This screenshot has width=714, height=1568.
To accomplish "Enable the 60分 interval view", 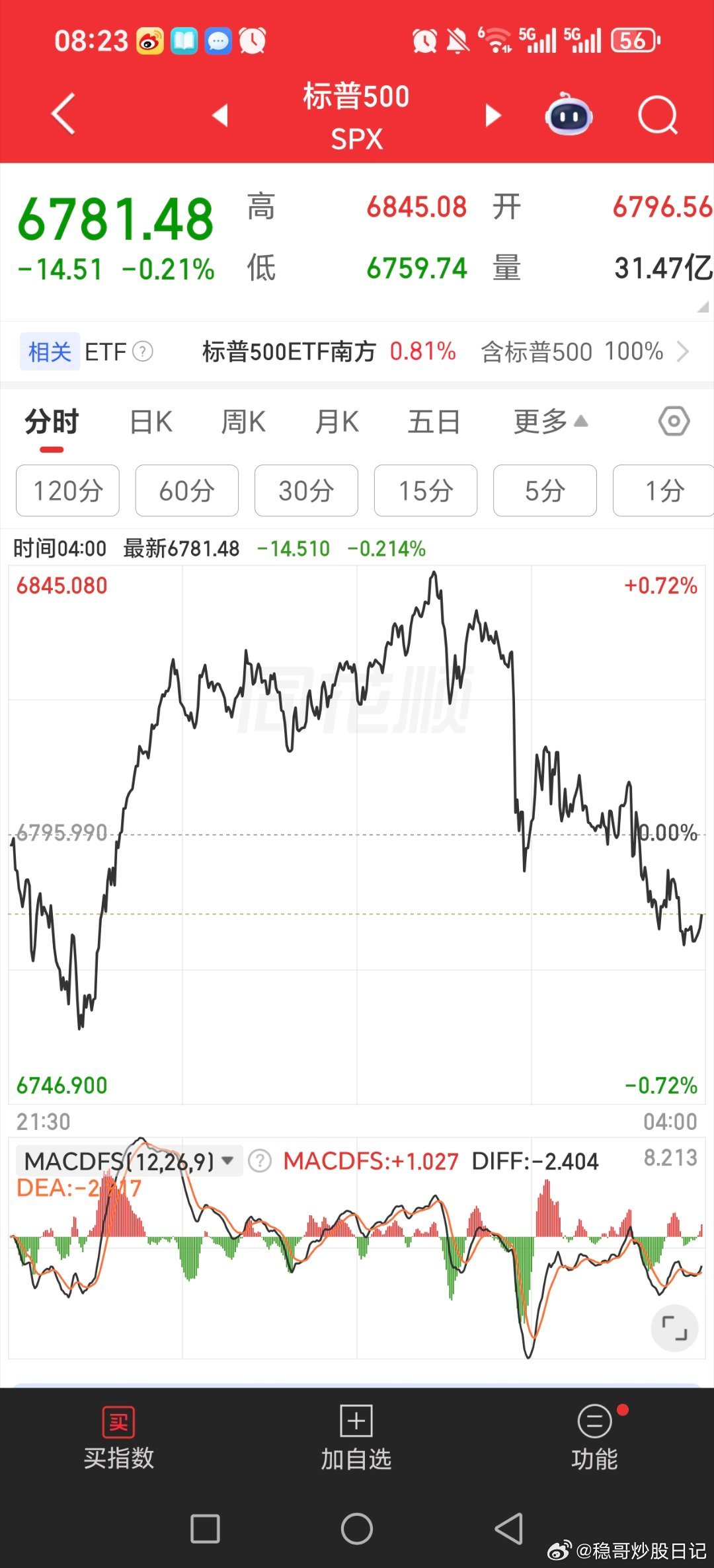I will [x=186, y=490].
